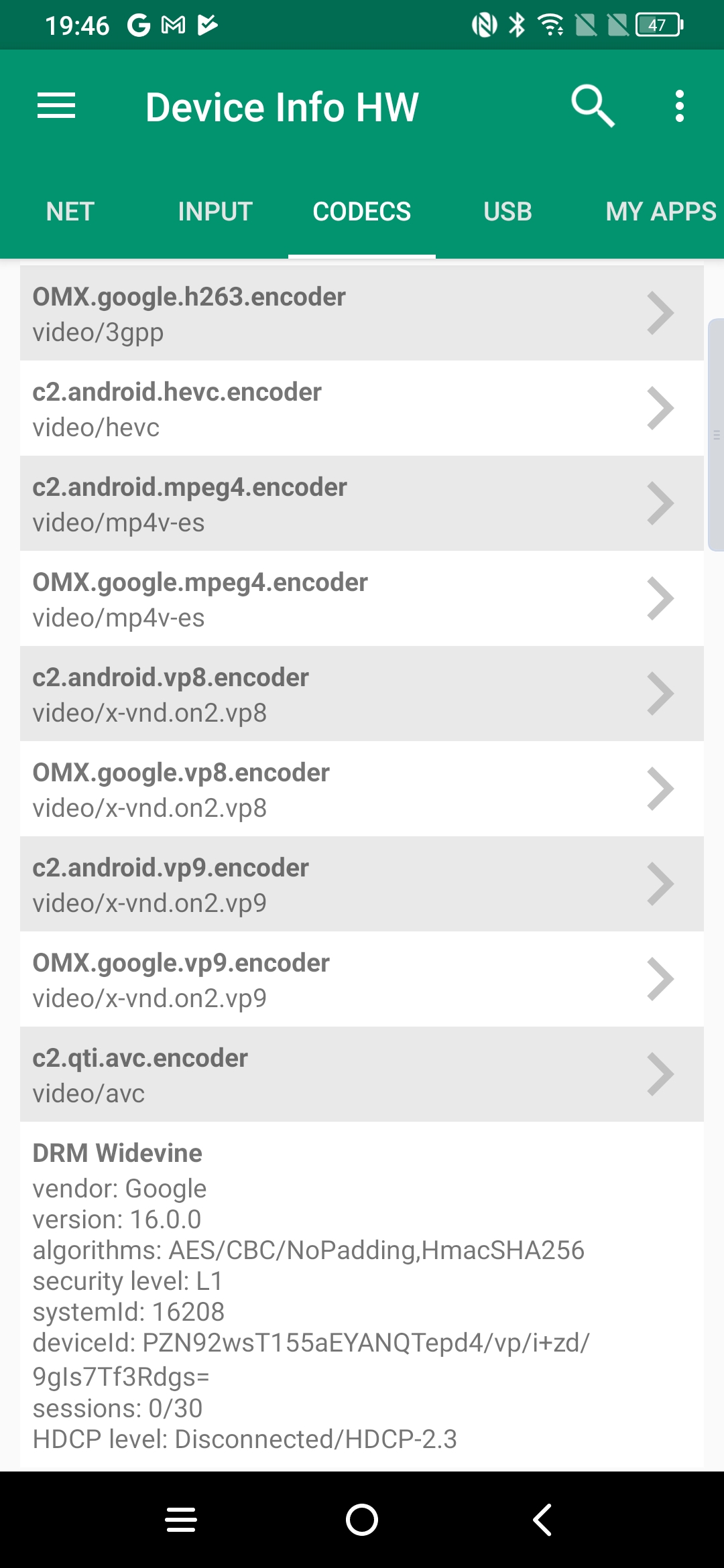View c2.android.hevc.encoder codec info

[x=362, y=409]
